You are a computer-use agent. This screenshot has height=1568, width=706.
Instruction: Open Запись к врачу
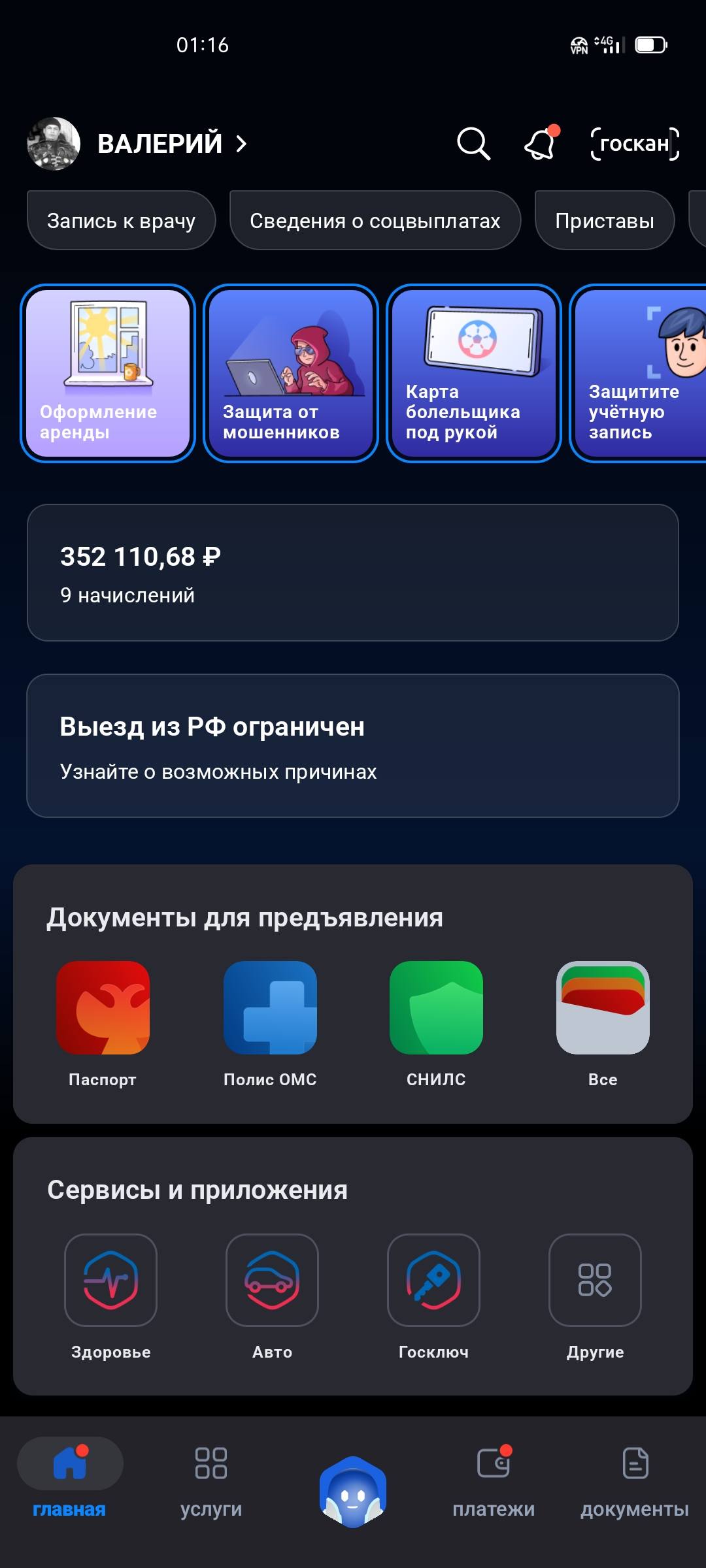coord(121,220)
